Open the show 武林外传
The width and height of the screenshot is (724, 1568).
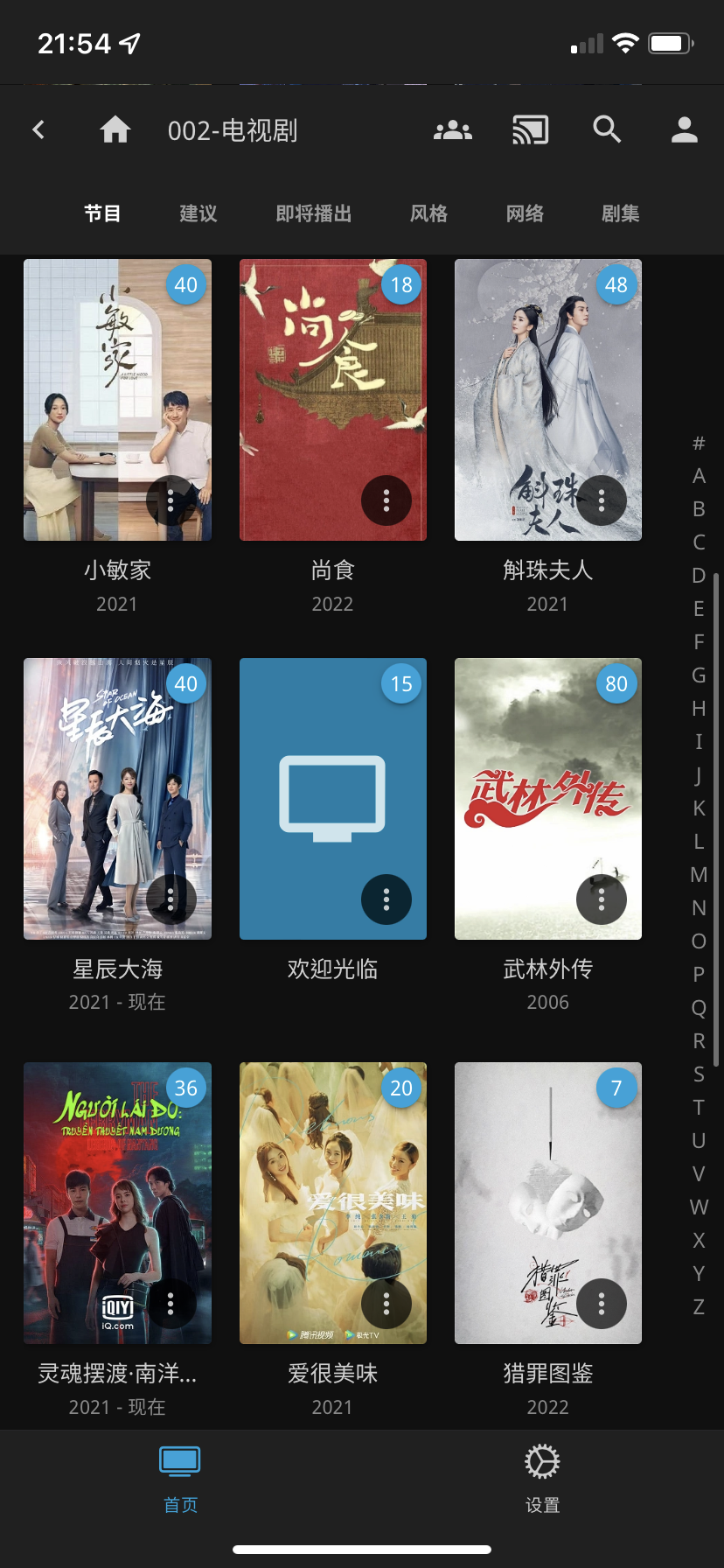click(548, 799)
